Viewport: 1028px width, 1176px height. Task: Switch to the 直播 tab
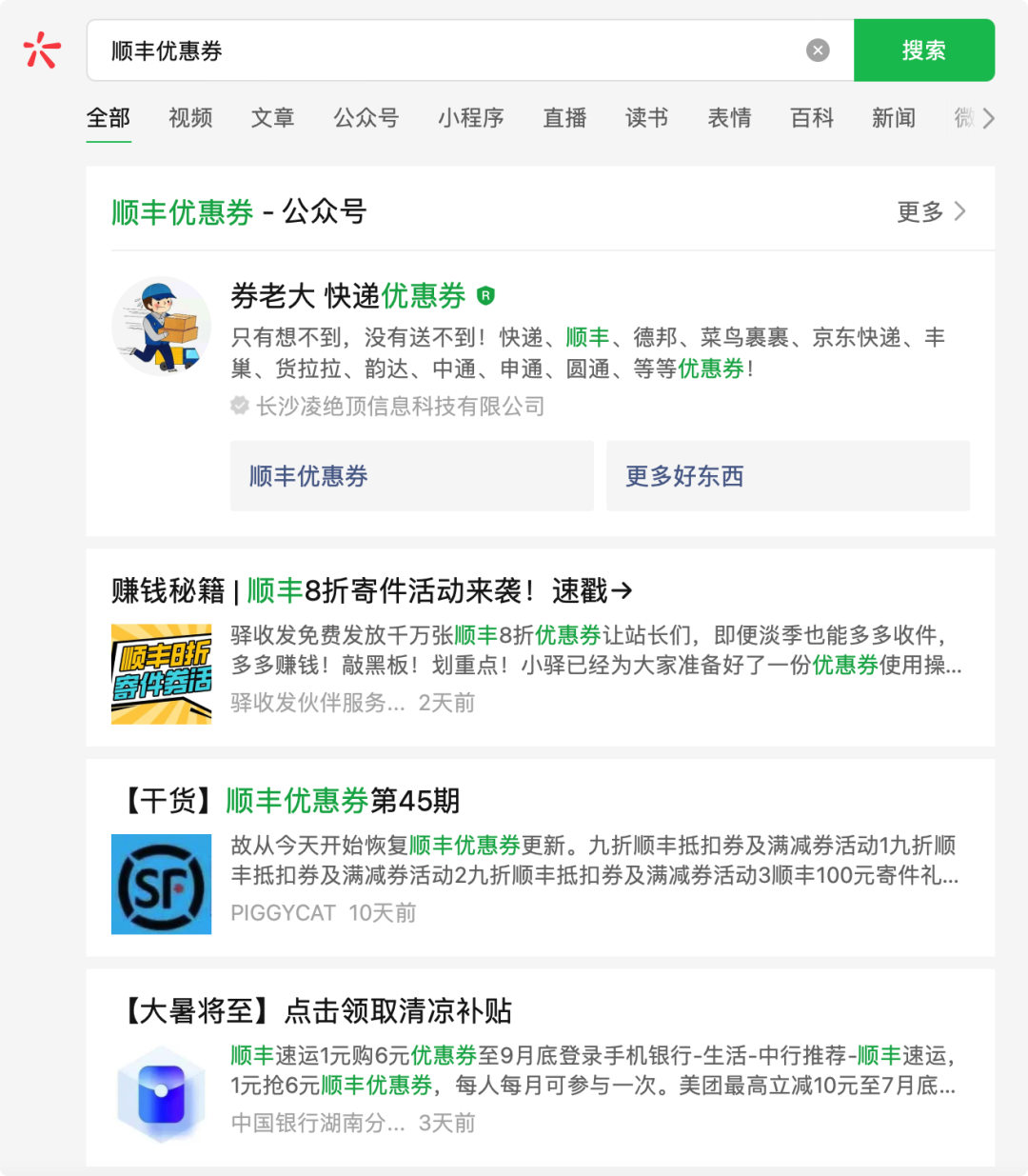(564, 118)
